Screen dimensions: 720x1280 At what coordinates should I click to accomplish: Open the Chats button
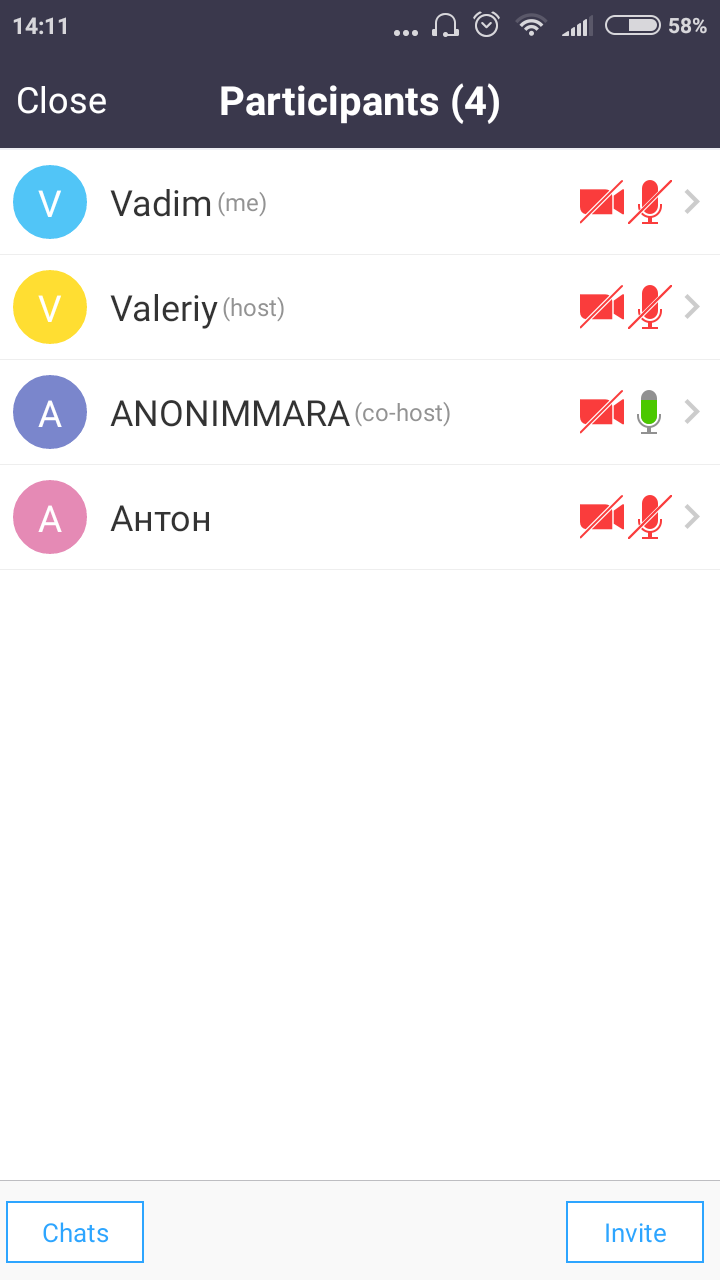(75, 1232)
